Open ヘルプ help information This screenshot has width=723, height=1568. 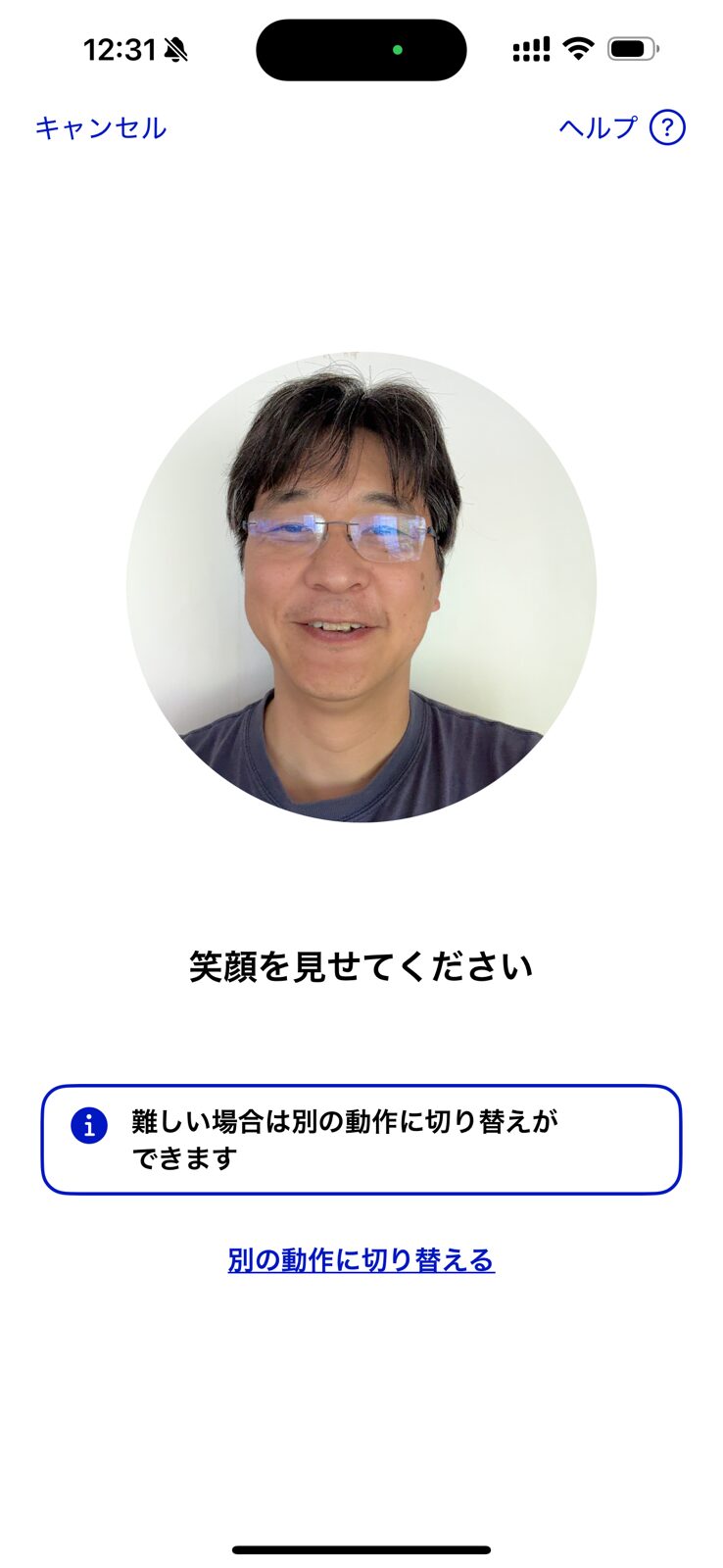621,127
